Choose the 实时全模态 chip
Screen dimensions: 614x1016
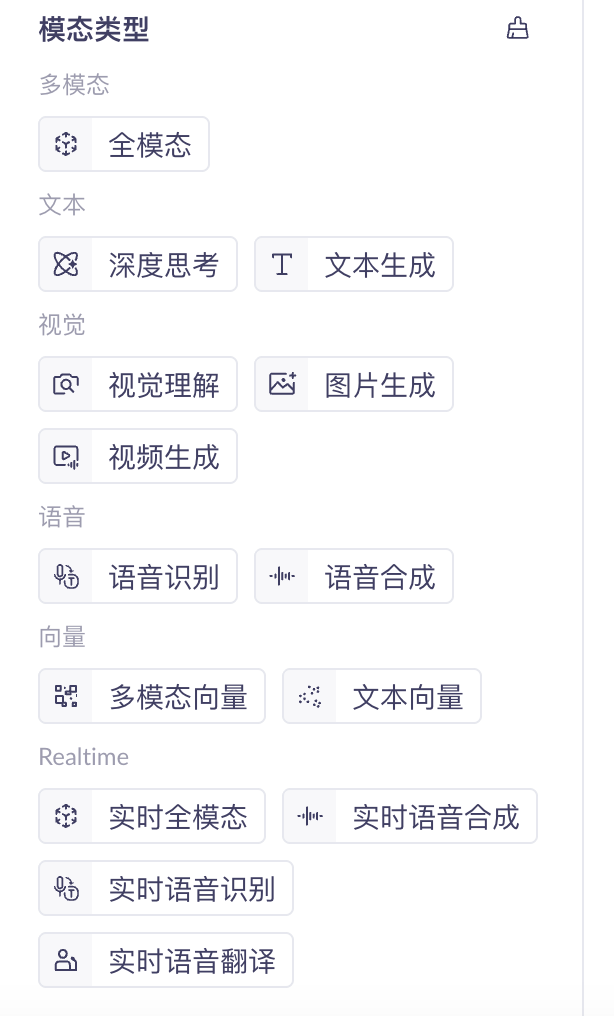(152, 816)
